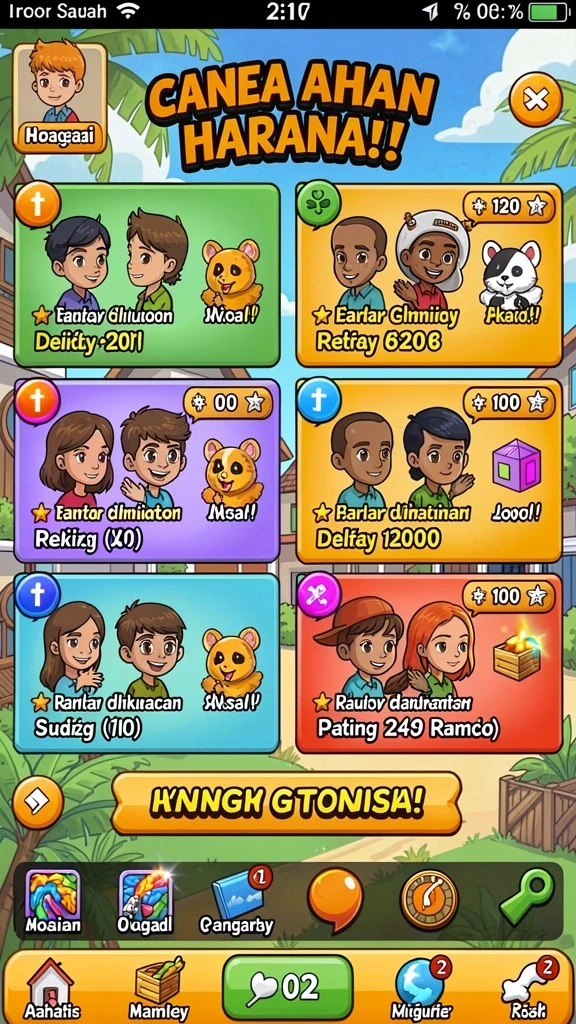The image size is (576, 1024).
Task: Open the purple Rekizg card
Action: pyautogui.click(x=147, y=470)
